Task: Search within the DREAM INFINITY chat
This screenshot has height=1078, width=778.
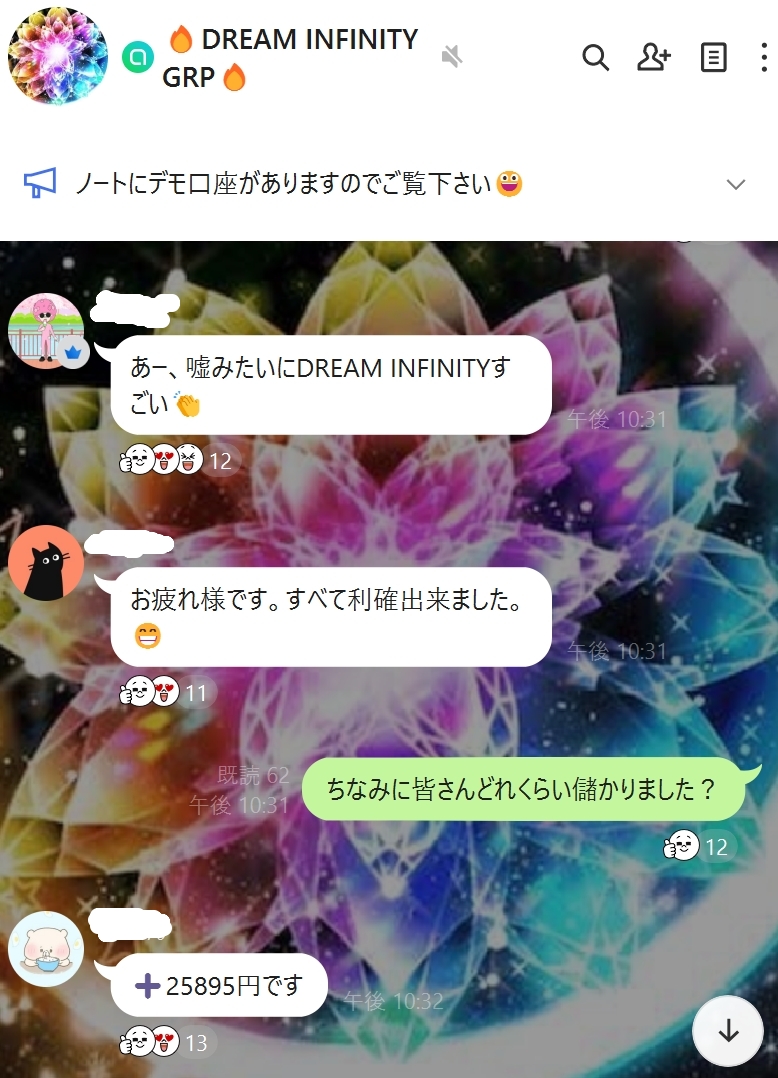Action: (595, 58)
